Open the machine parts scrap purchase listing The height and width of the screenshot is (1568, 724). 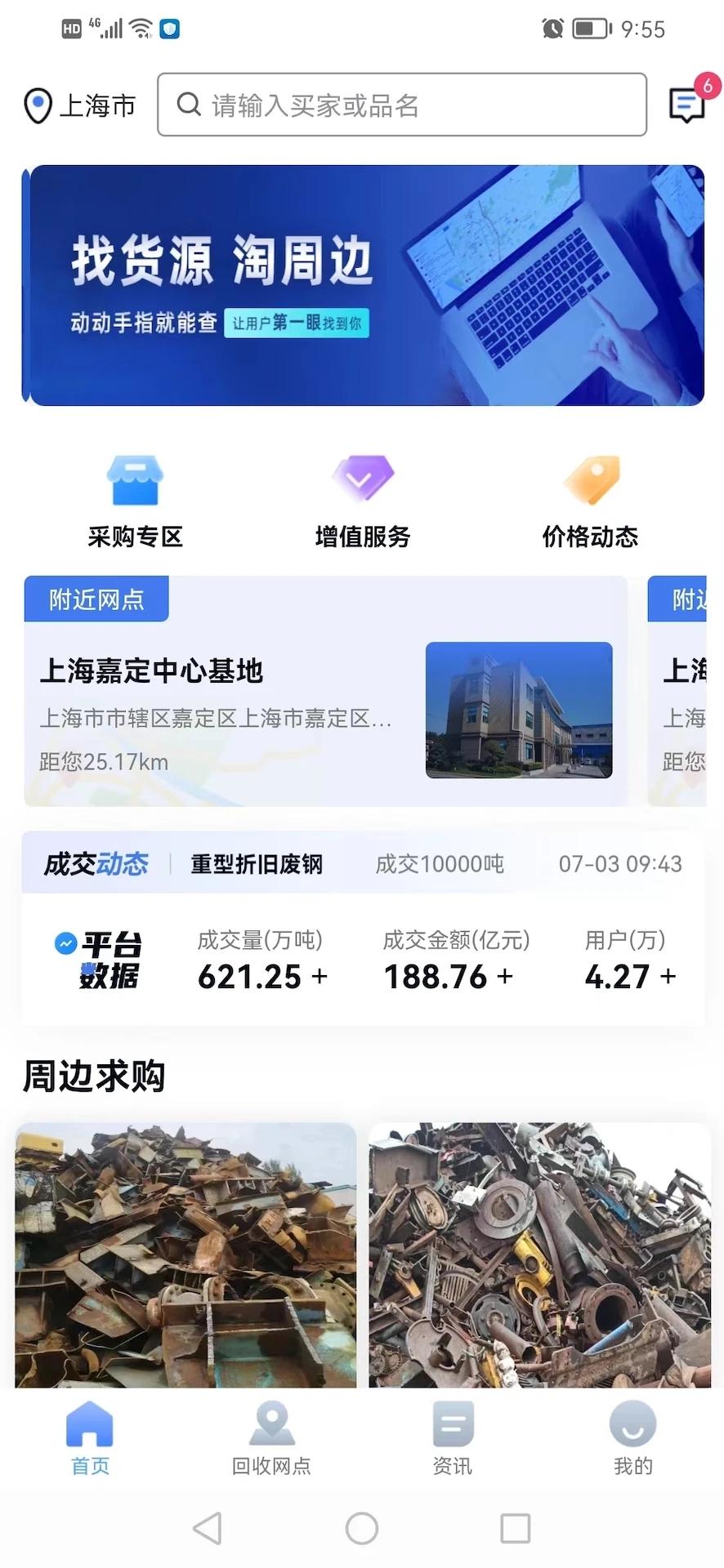539,1254
